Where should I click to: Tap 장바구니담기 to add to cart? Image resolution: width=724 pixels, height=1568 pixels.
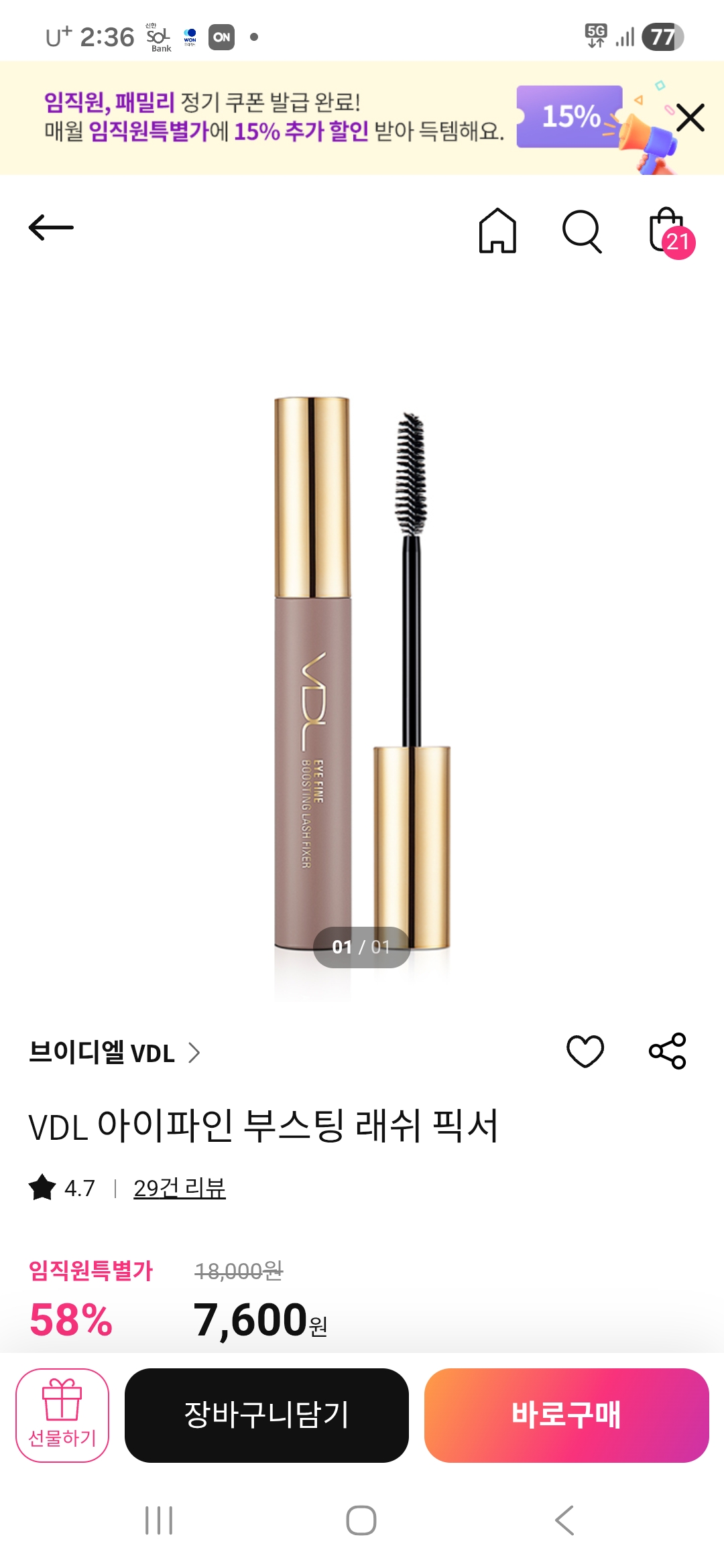coord(267,1415)
